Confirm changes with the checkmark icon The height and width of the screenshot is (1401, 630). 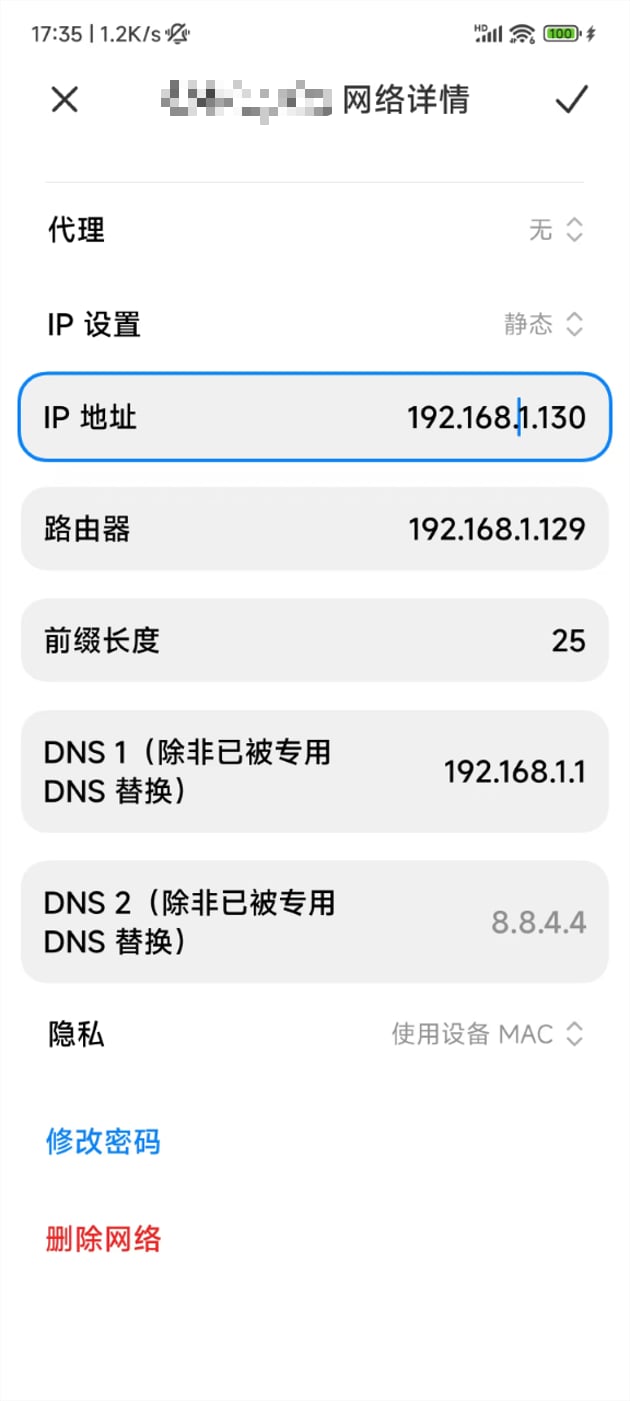coord(572,99)
